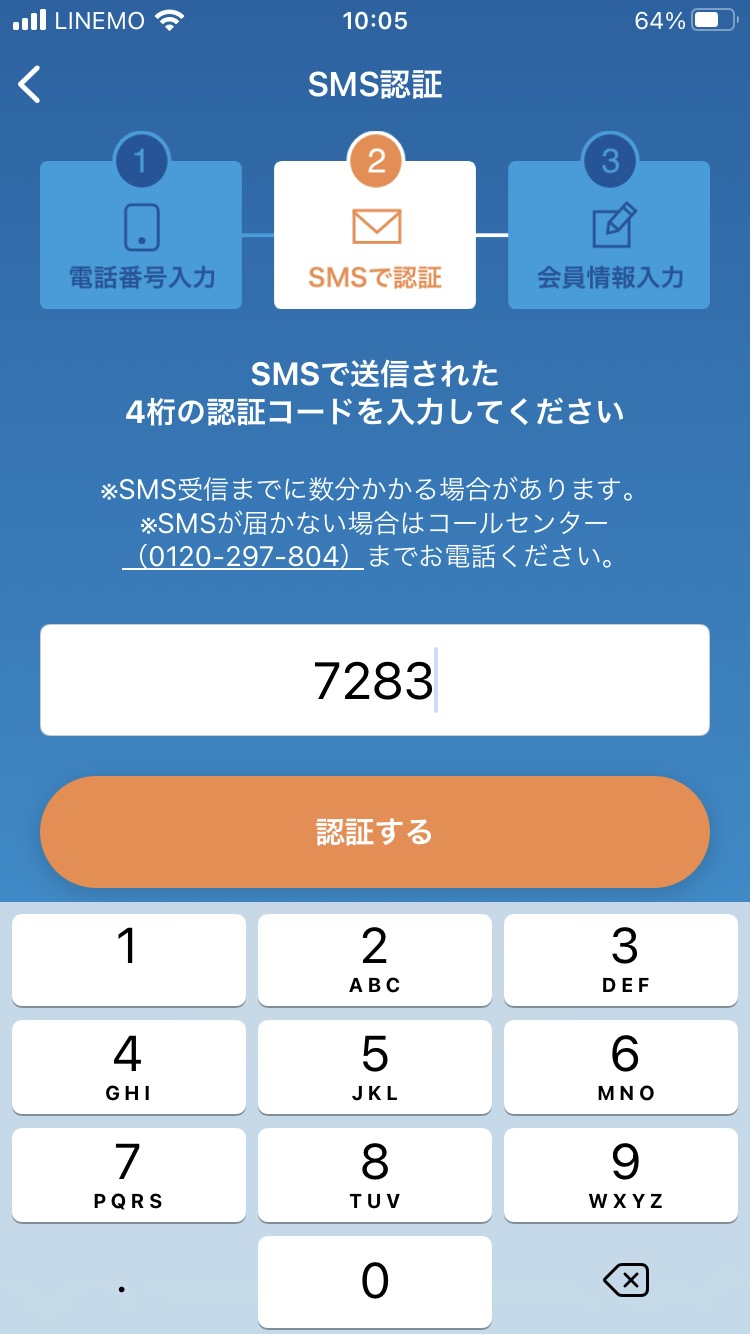Call the center via 0120-297-804 link
The image size is (750, 1334).
point(243,556)
